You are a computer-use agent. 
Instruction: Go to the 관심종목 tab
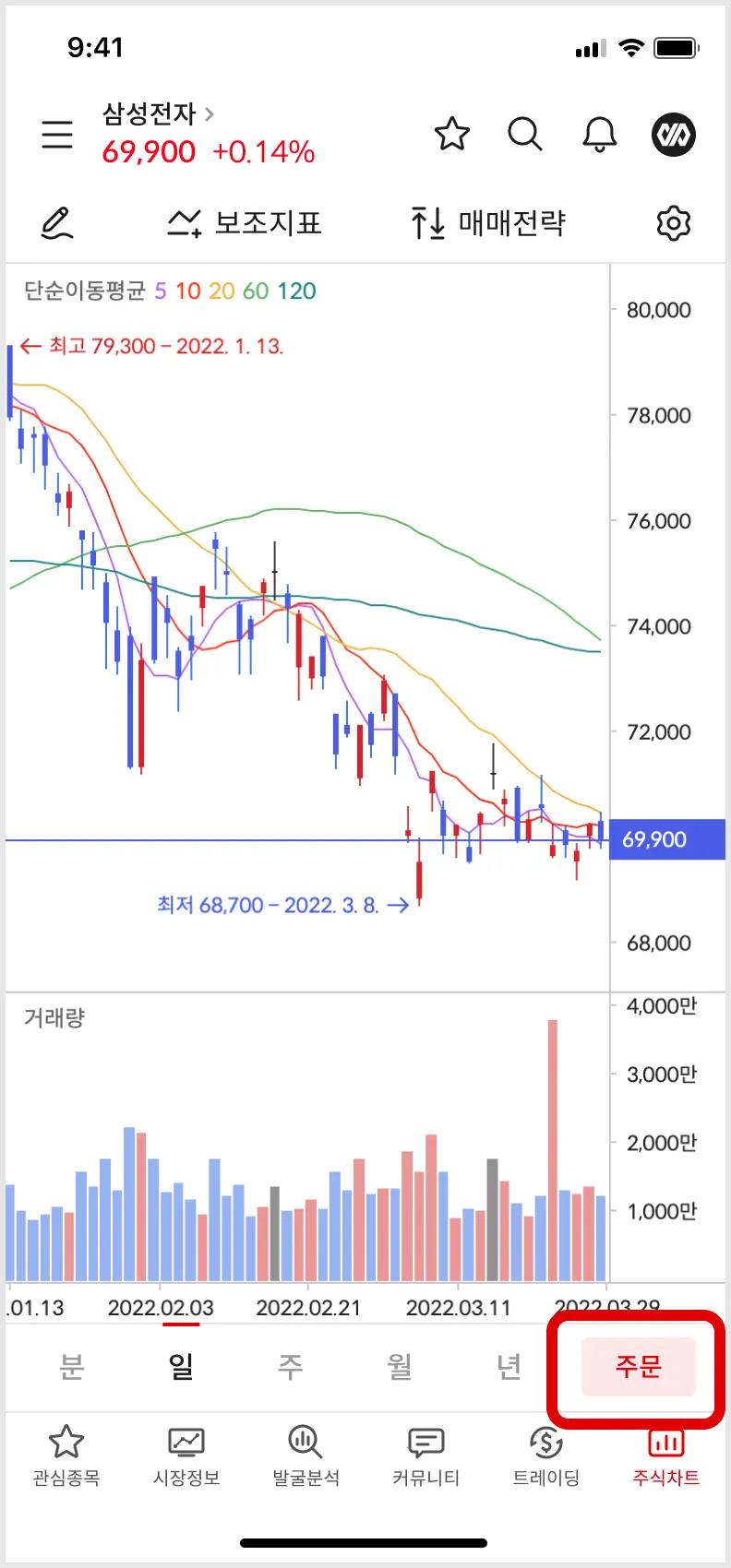click(66, 1456)
